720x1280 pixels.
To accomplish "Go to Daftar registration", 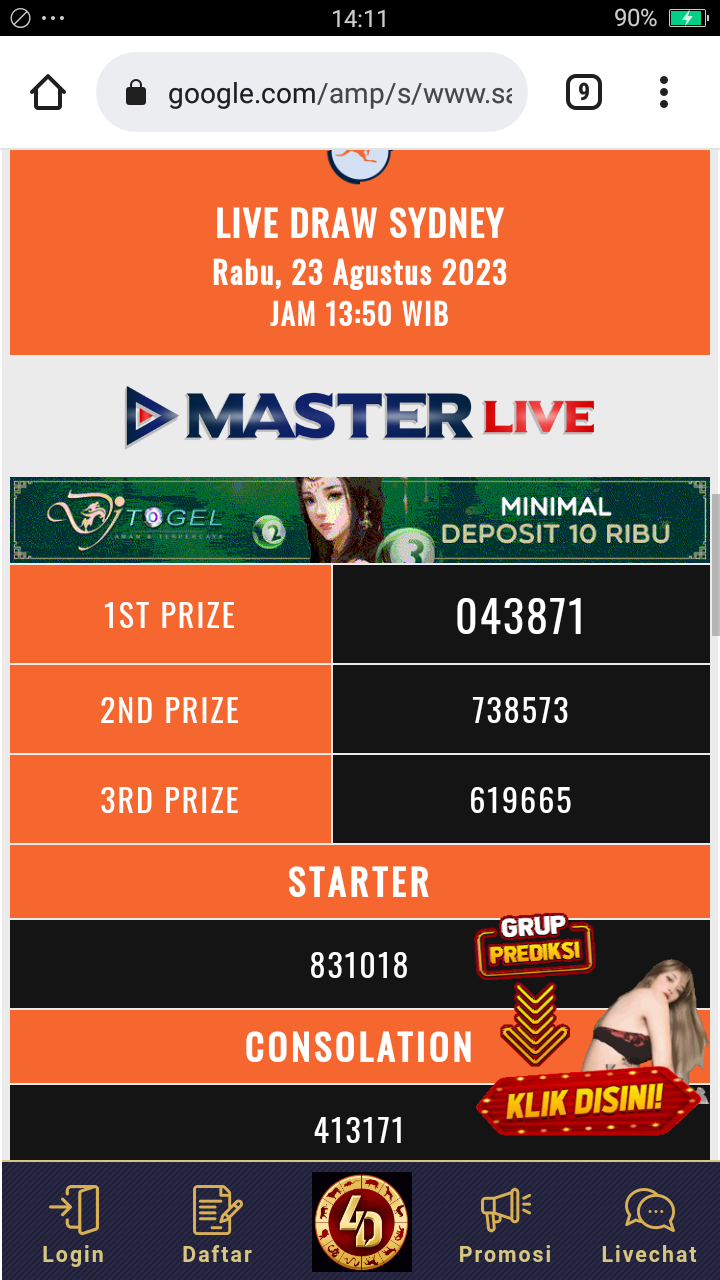I will click(x=217, y=1222).
